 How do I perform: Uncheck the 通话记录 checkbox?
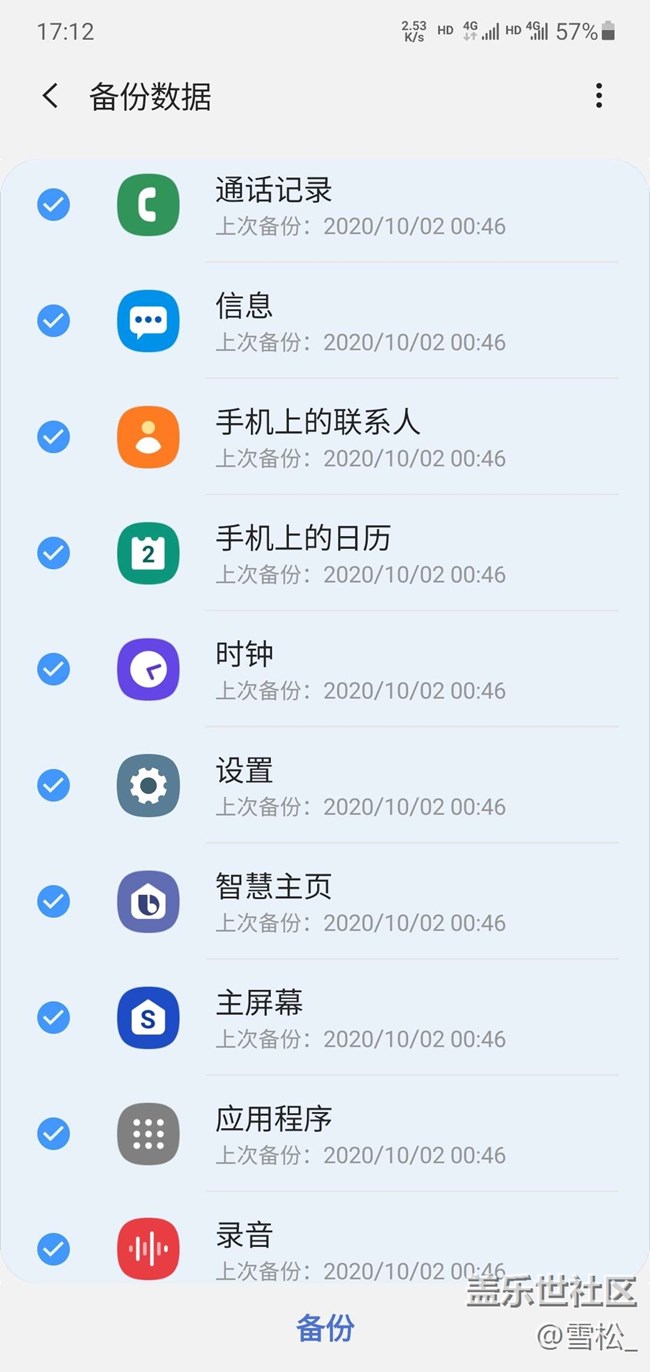pyautogui.click(x=53, y=205)
